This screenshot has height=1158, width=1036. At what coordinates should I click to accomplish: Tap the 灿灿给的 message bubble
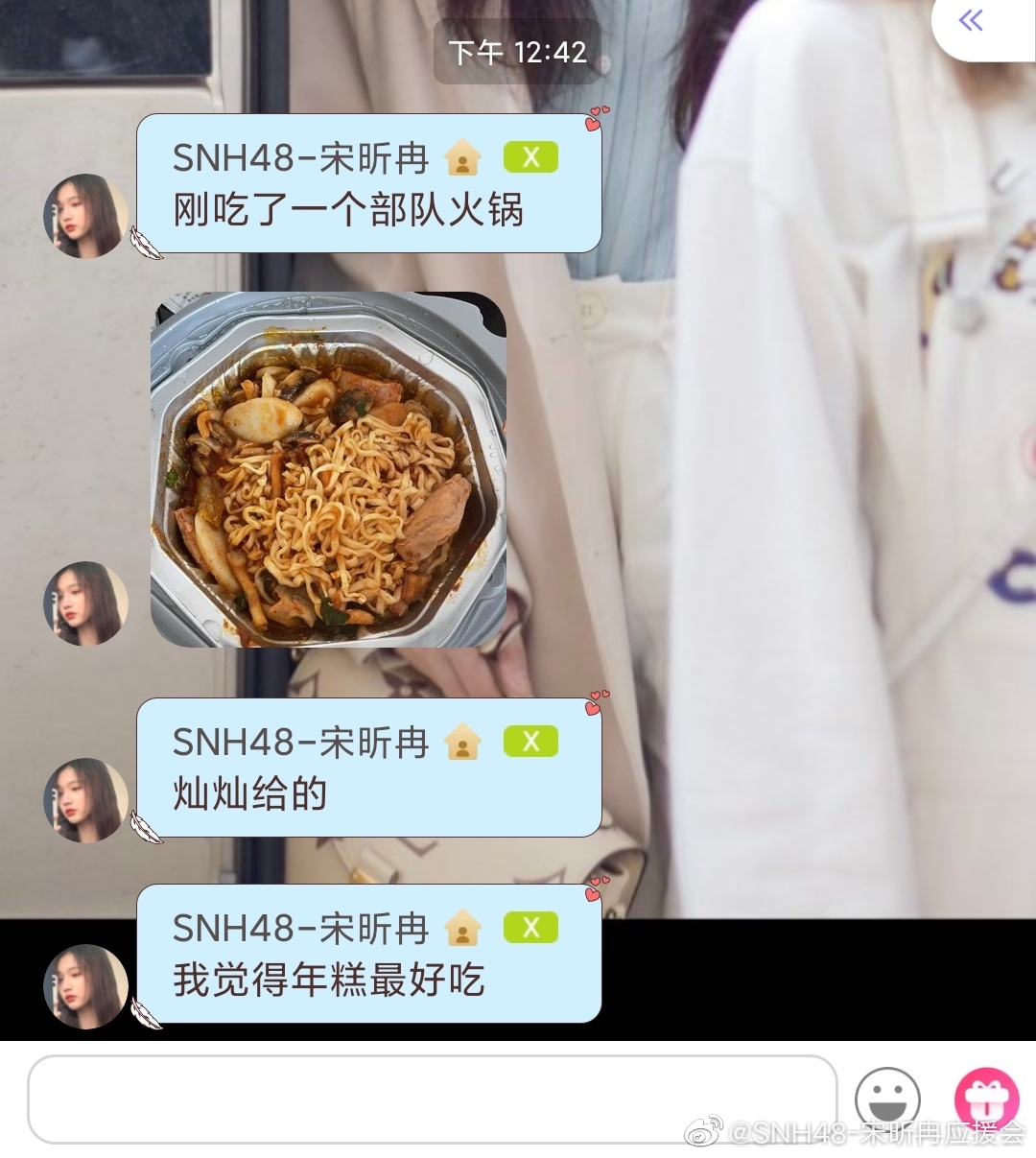point(368,768)
